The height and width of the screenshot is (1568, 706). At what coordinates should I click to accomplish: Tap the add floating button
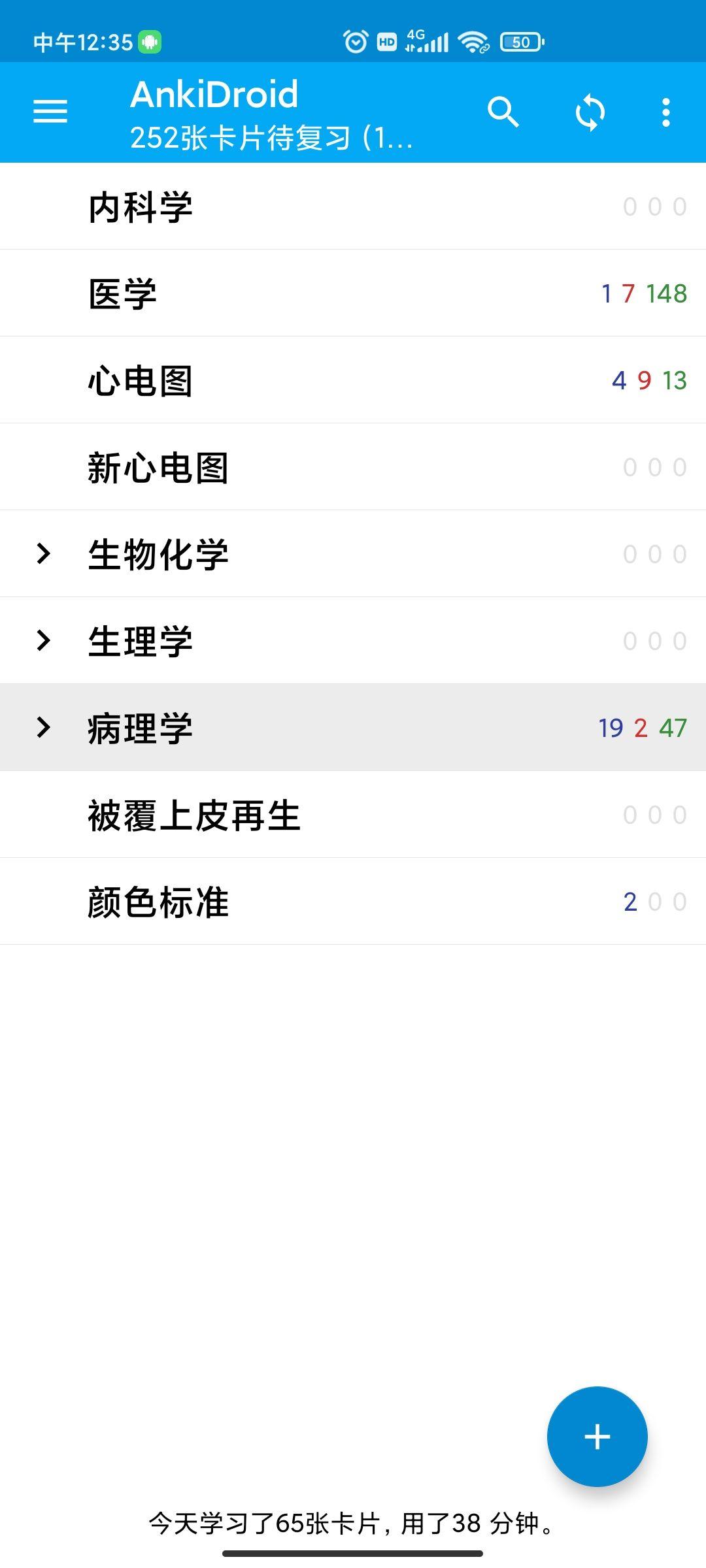pyautogui.click(x=597, y=1437)
